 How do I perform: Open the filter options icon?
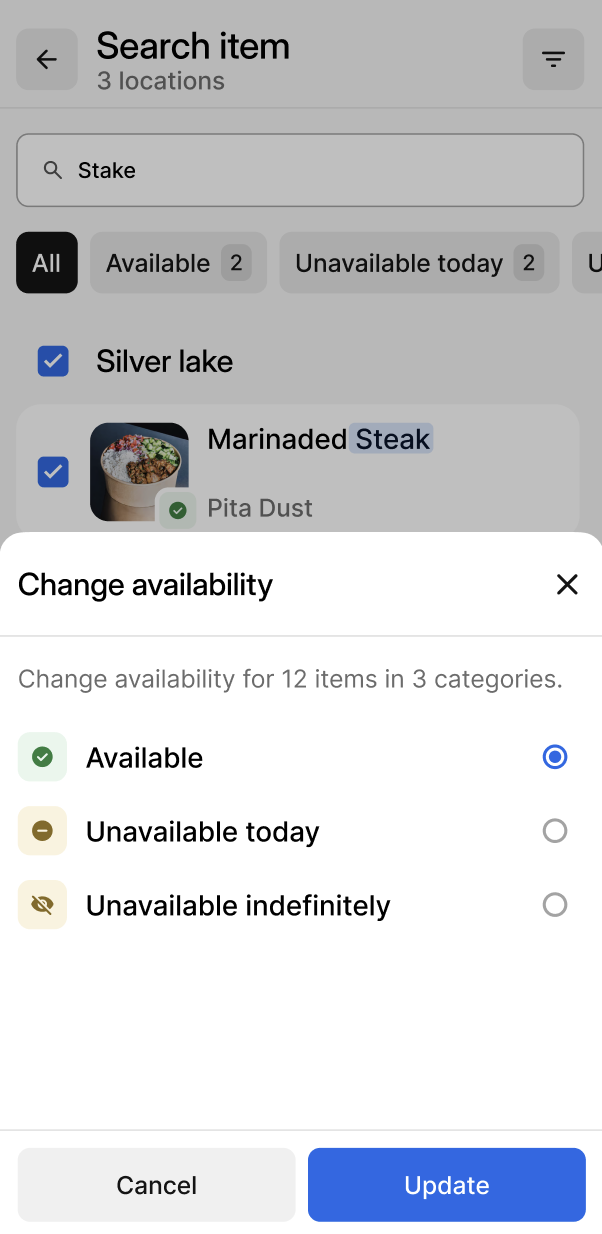pyautogui.click(x=553, y=60)
